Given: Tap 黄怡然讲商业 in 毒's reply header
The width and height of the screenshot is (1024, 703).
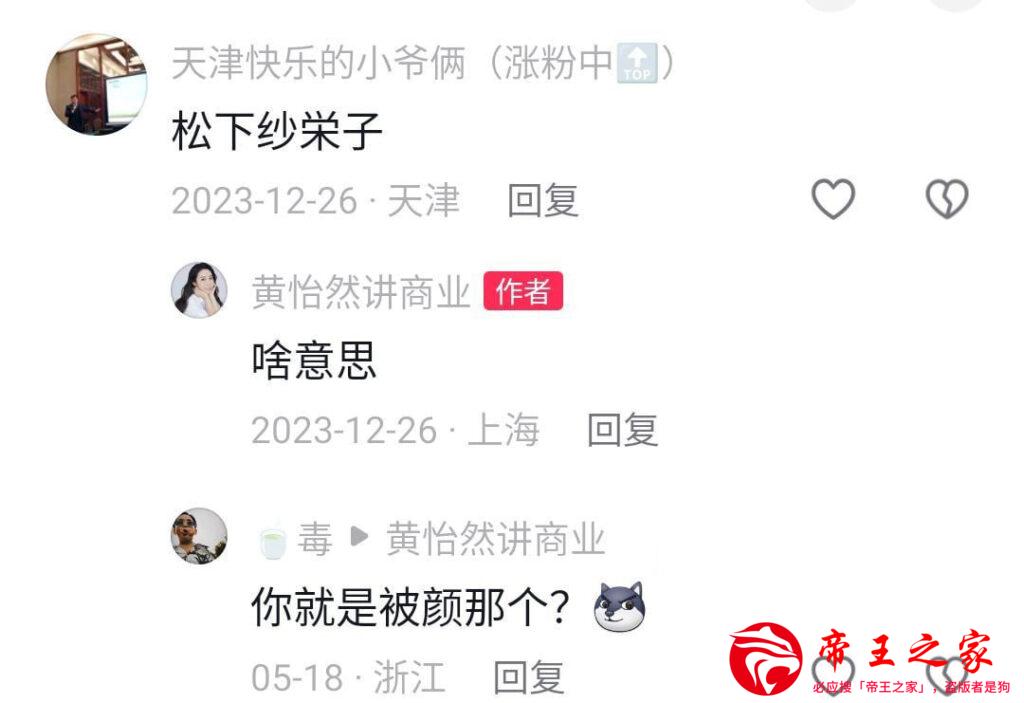Looking at the screenshot, I should coord(496,539).
